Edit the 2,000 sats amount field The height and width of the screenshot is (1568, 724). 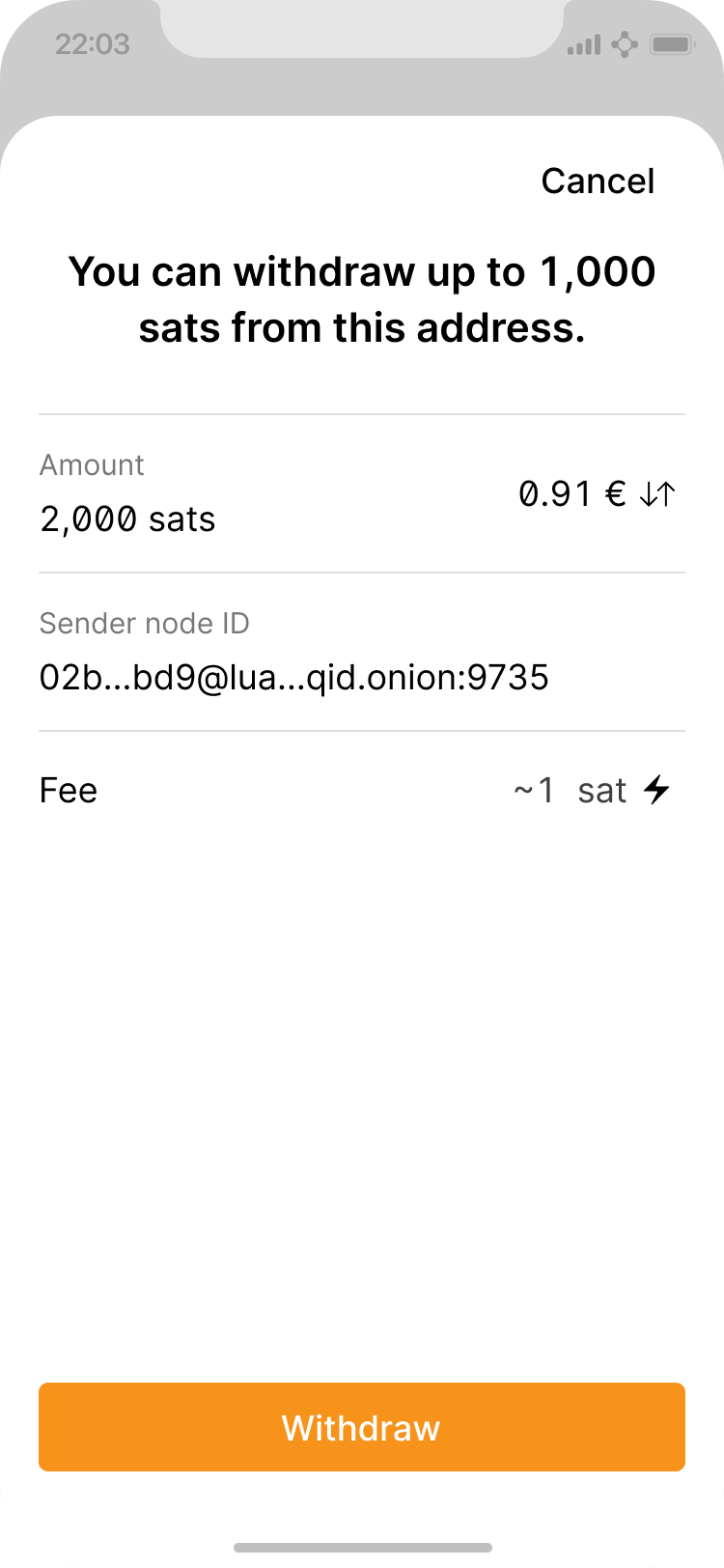[127, 519]
